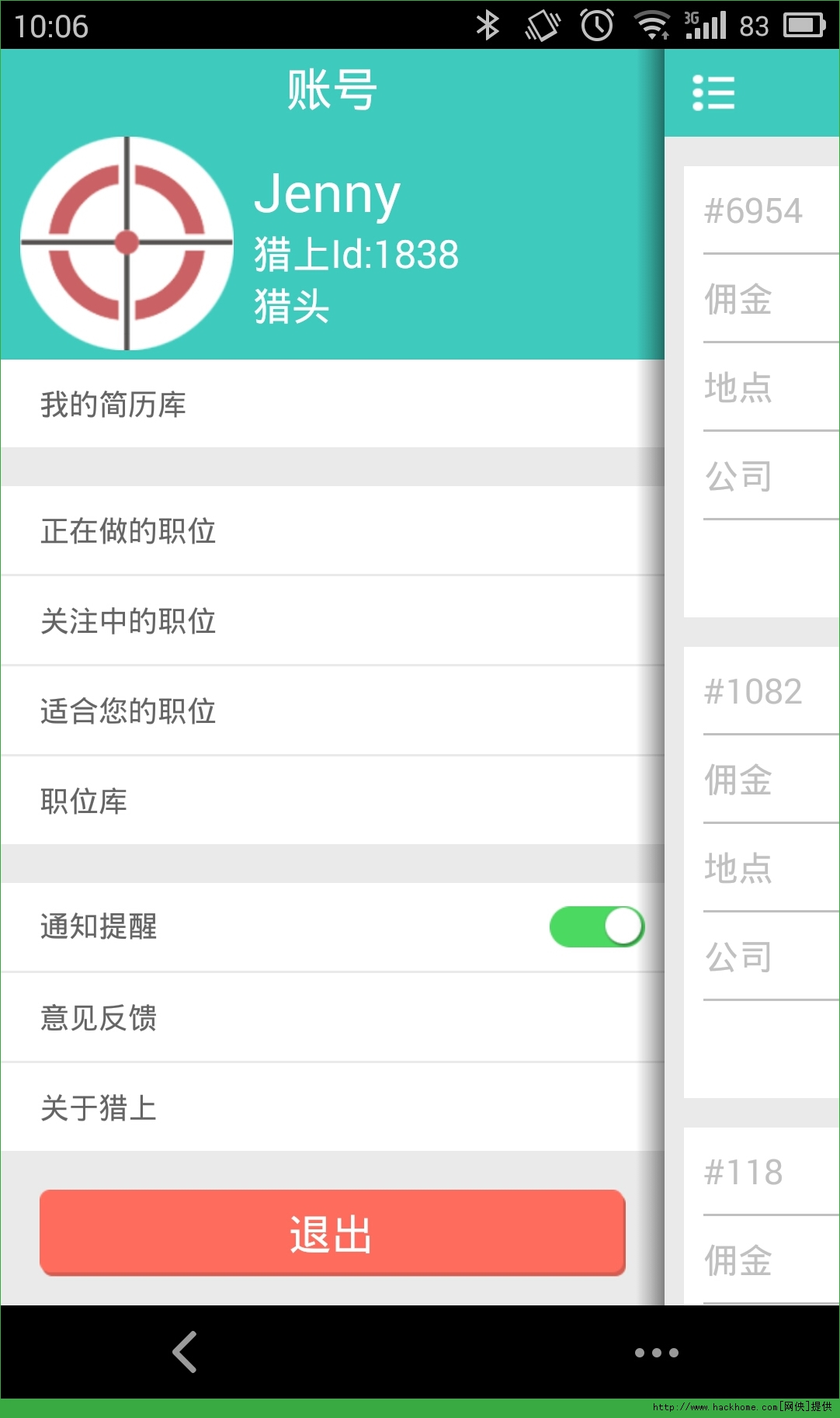Open 关注中的职位
This screenshot has width=840, height=1418.
click(332, 621)
